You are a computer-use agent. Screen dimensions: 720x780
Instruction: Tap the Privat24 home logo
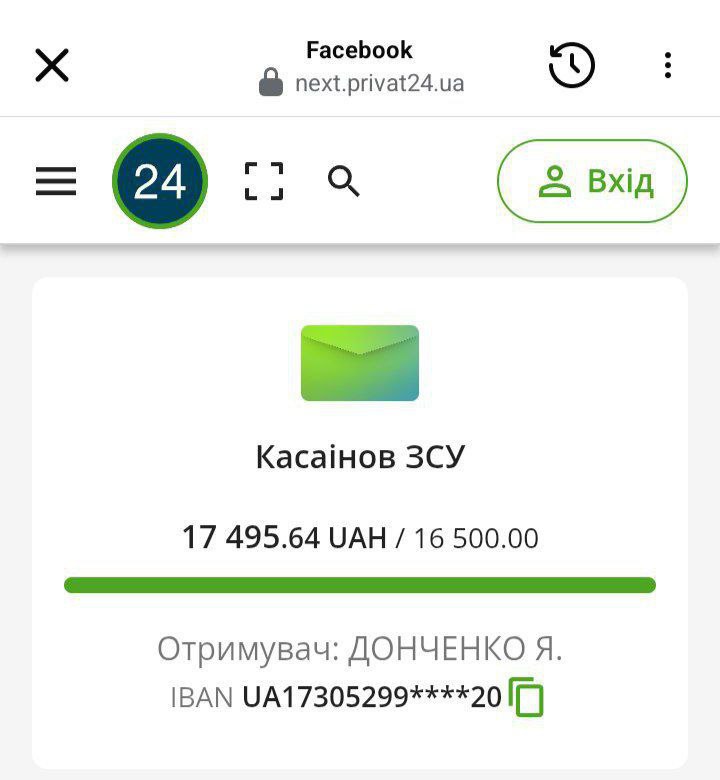(x=160, y=182)
